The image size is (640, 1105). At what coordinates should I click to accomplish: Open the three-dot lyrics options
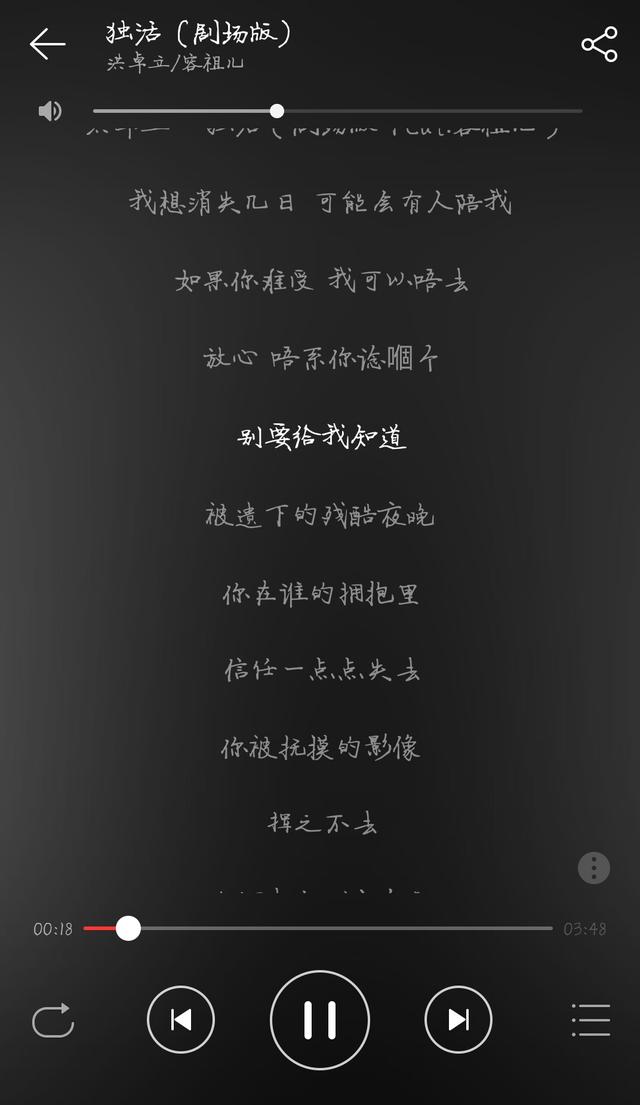(x=593, y=868)
